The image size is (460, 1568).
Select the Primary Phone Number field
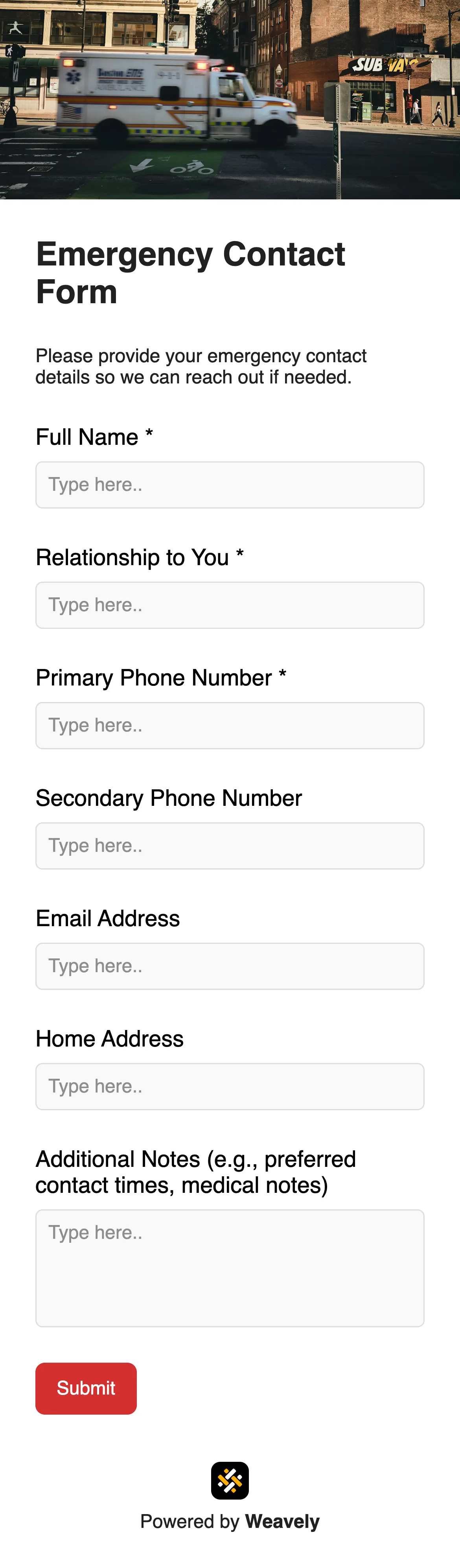pos(229,726)
